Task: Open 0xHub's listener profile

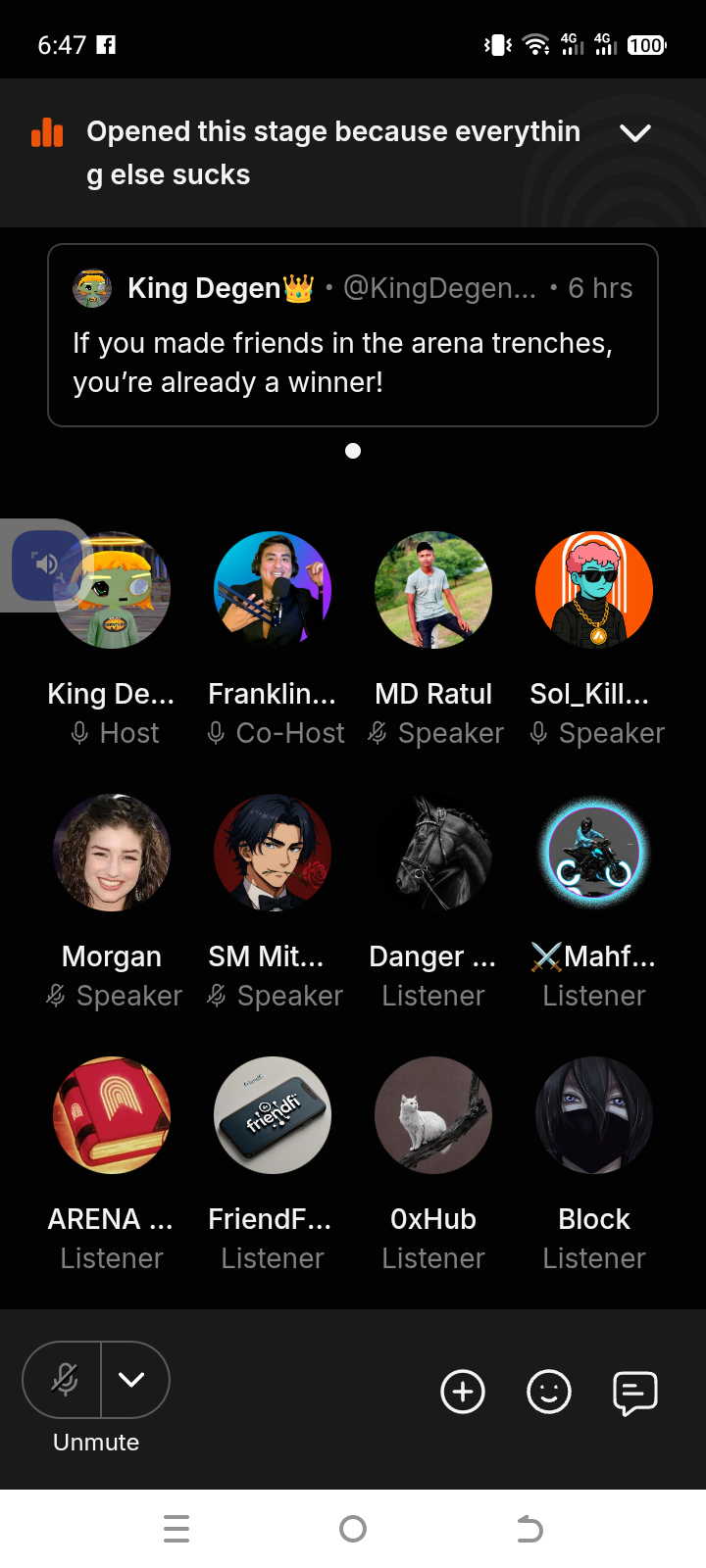Action: coord(433,1115)
